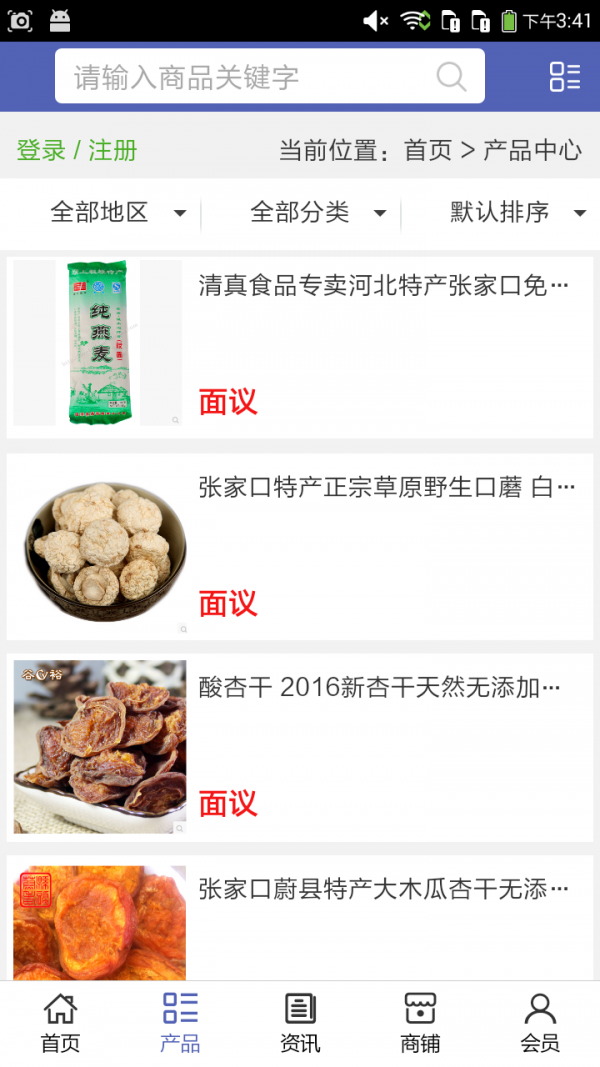Expand the 全部地区 region dropdown
The height and width of the screenshot is (1067, 600).
(x=117, y=212)
